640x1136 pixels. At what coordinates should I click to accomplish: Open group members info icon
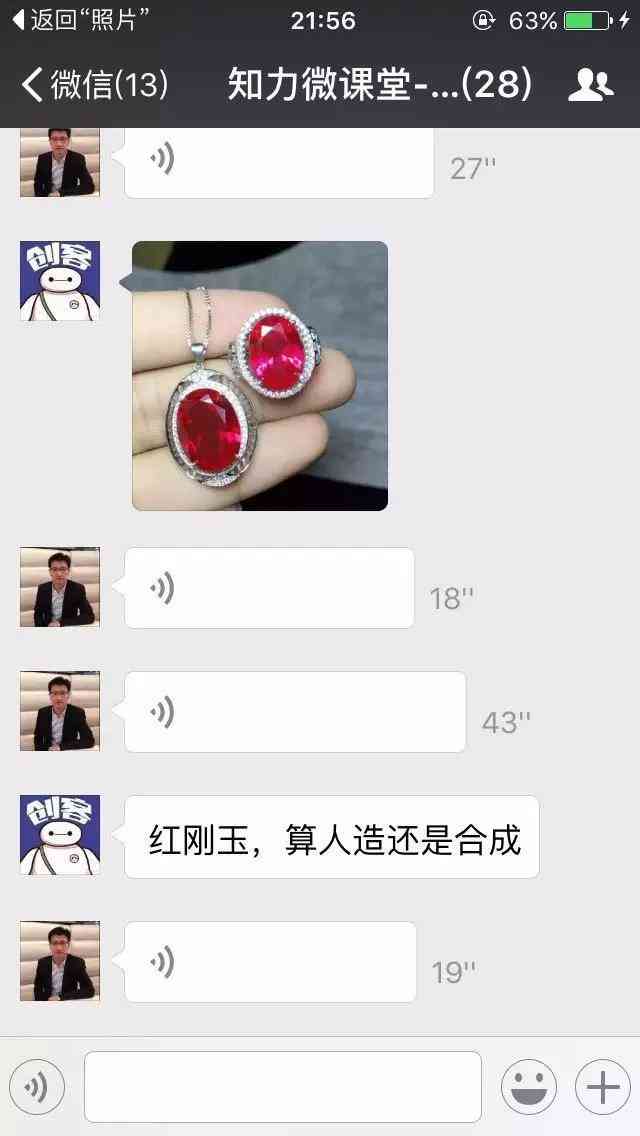590,86
